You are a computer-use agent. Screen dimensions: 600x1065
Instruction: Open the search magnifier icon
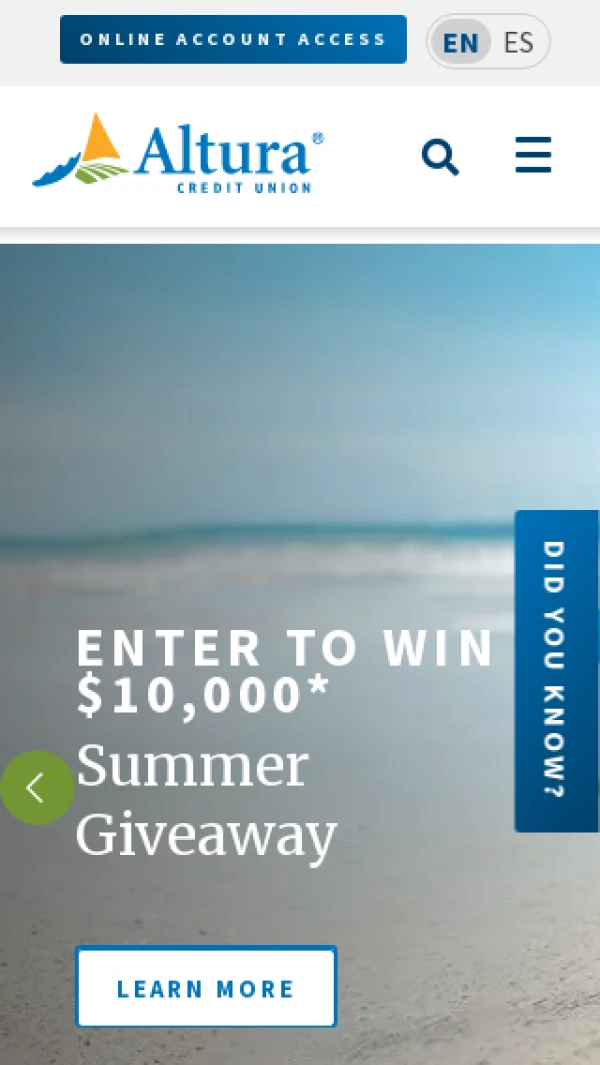(440, 157)
